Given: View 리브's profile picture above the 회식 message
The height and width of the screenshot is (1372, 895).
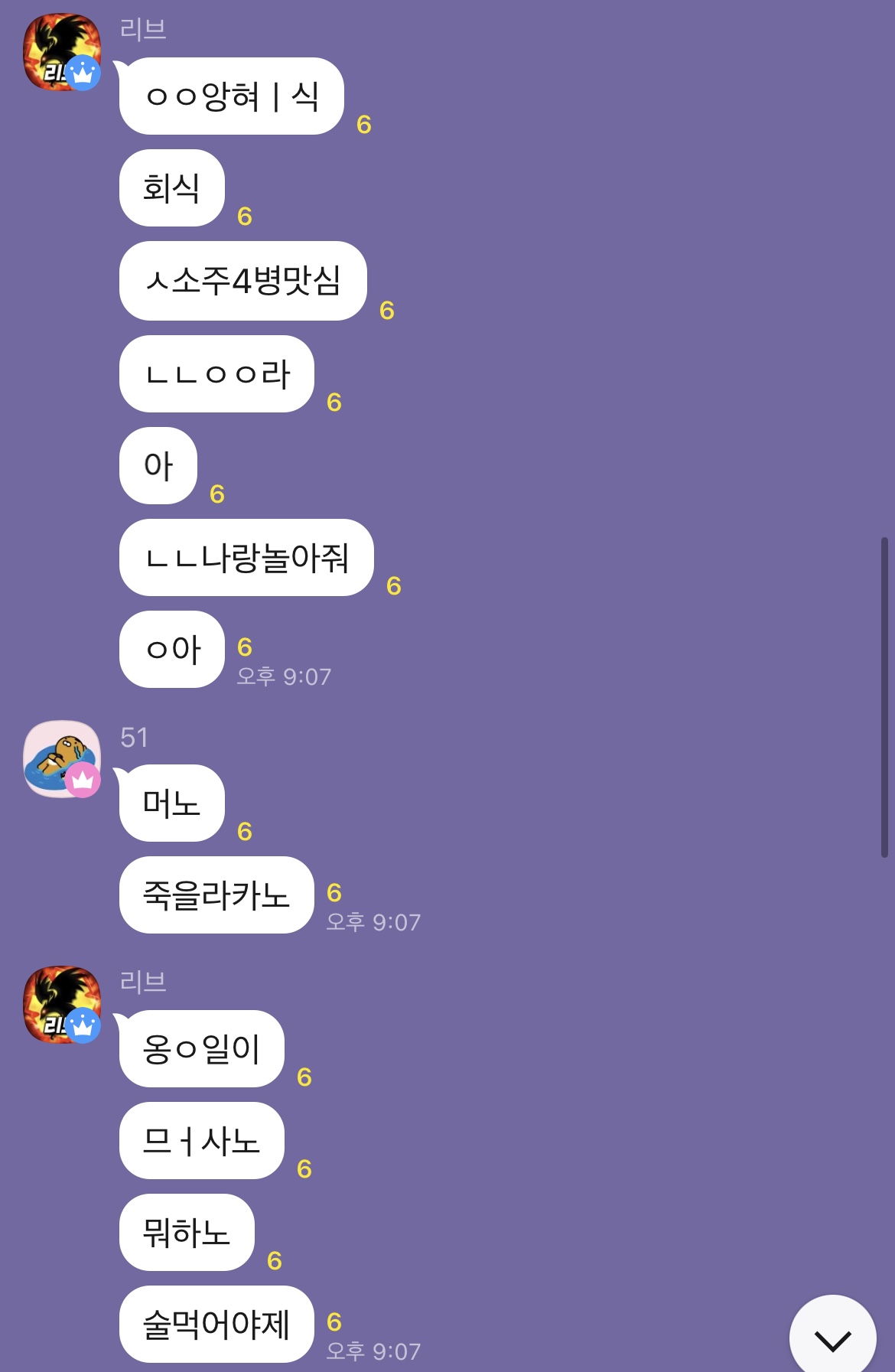Looking at the screenshot, I should point(61,52).
